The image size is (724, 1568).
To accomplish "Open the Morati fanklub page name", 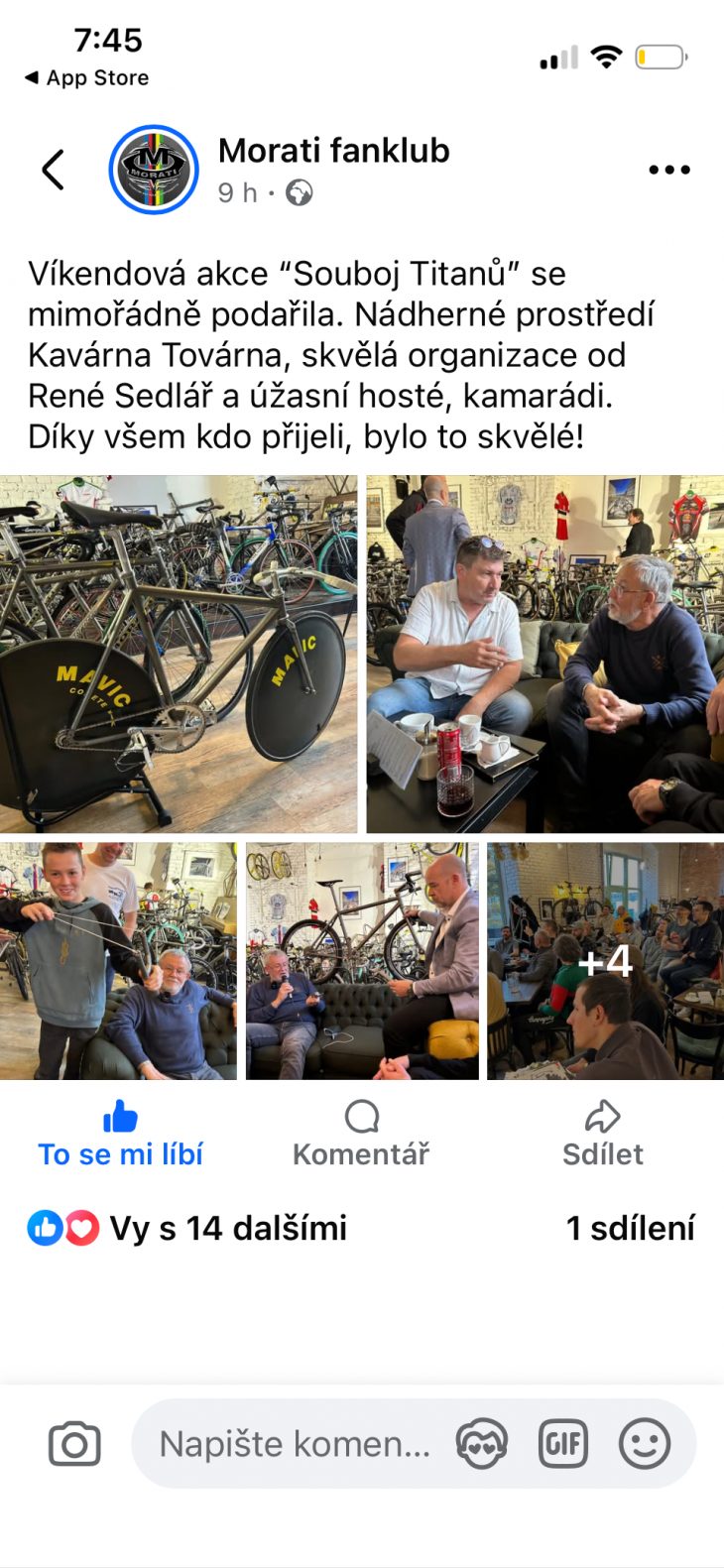I will coord(333,151).
